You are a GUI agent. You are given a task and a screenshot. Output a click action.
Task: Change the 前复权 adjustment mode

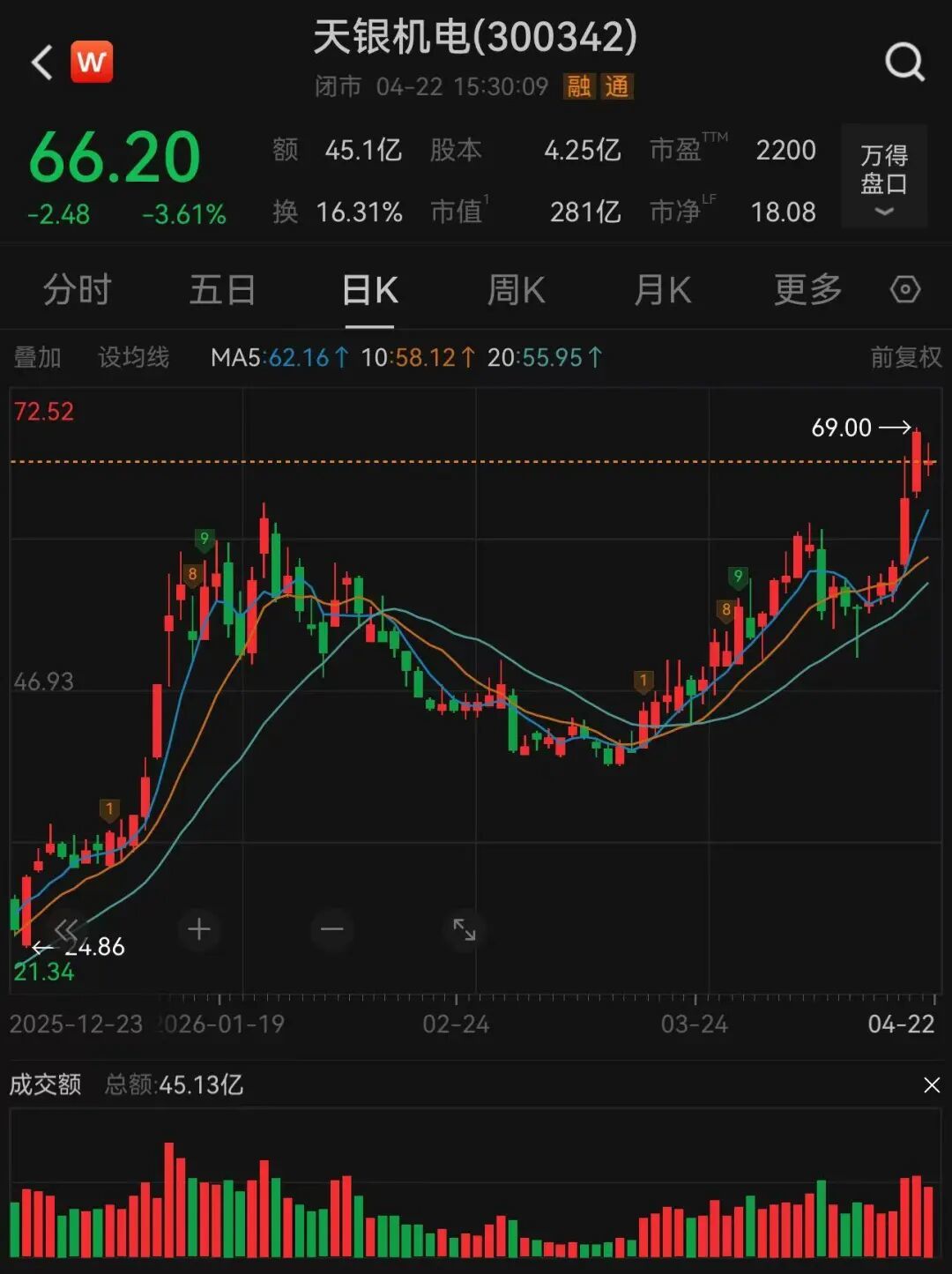[x=905, y=357]
